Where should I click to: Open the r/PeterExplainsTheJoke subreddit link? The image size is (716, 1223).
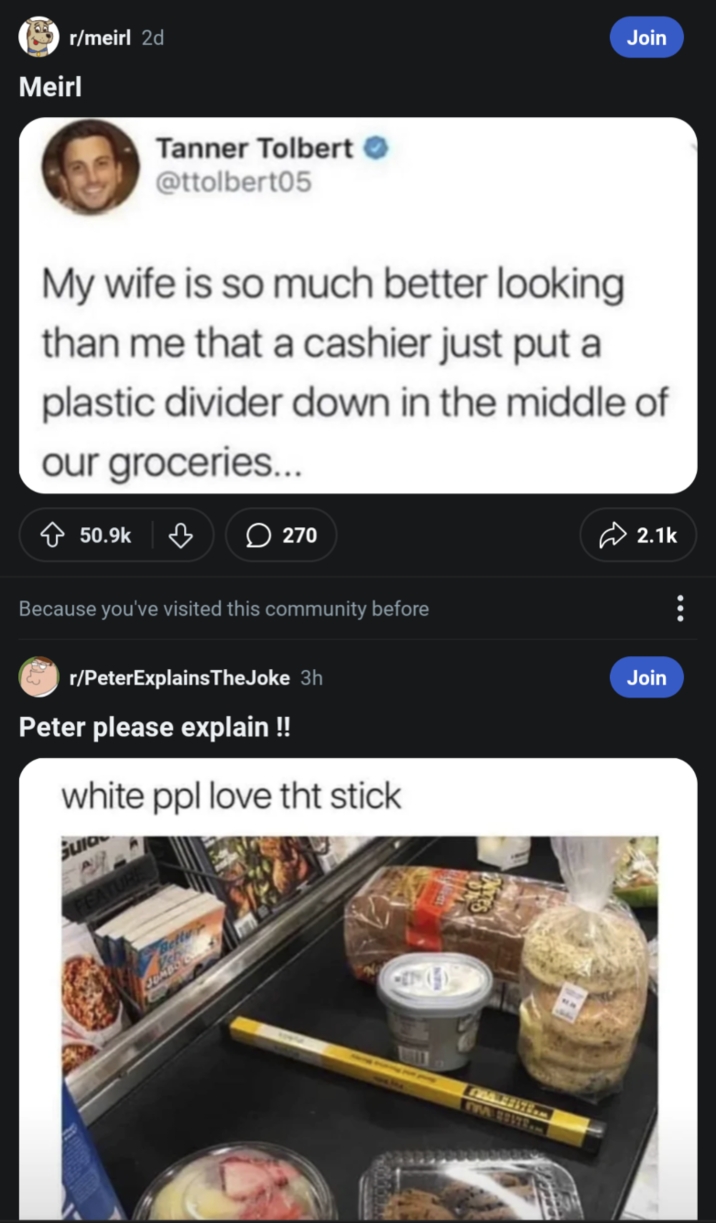click(x=179, y=677)
